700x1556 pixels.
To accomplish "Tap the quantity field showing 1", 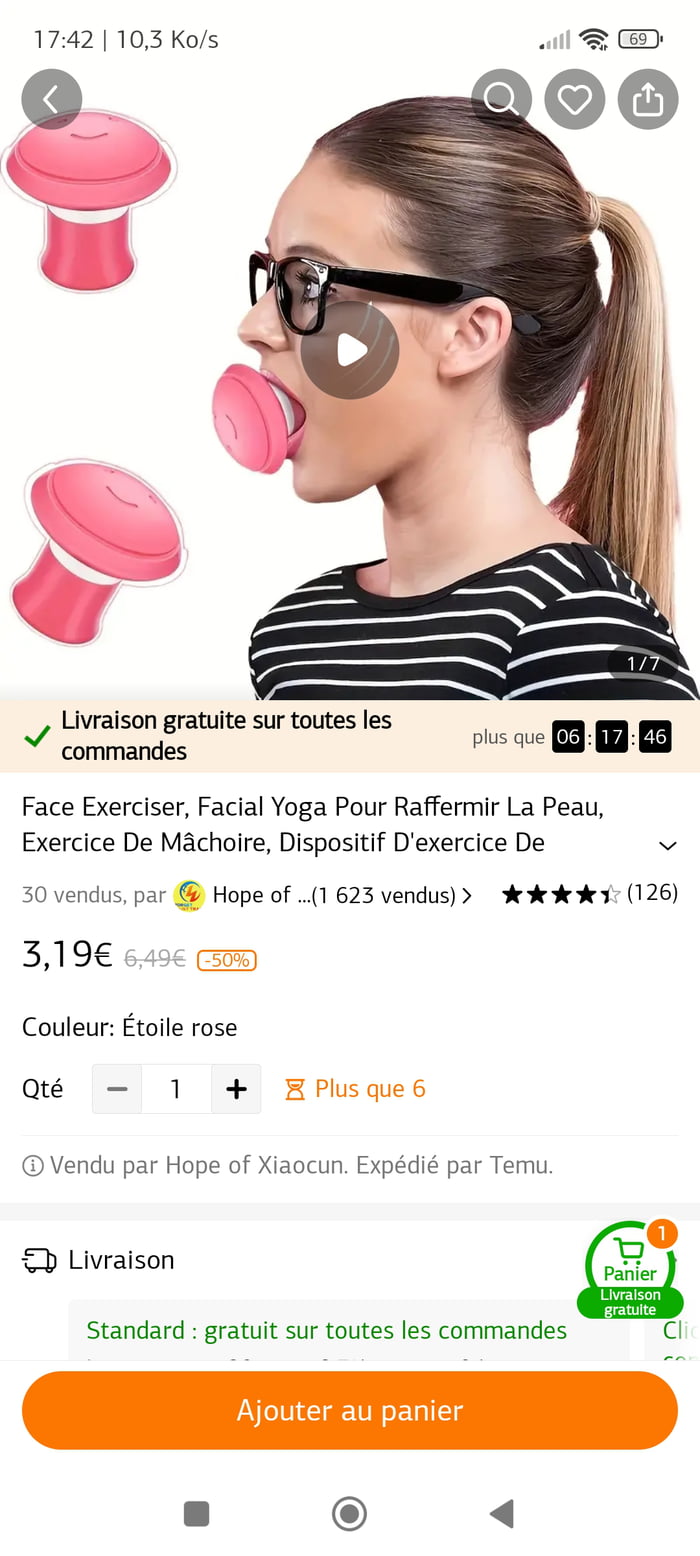I will [176, 1089].
